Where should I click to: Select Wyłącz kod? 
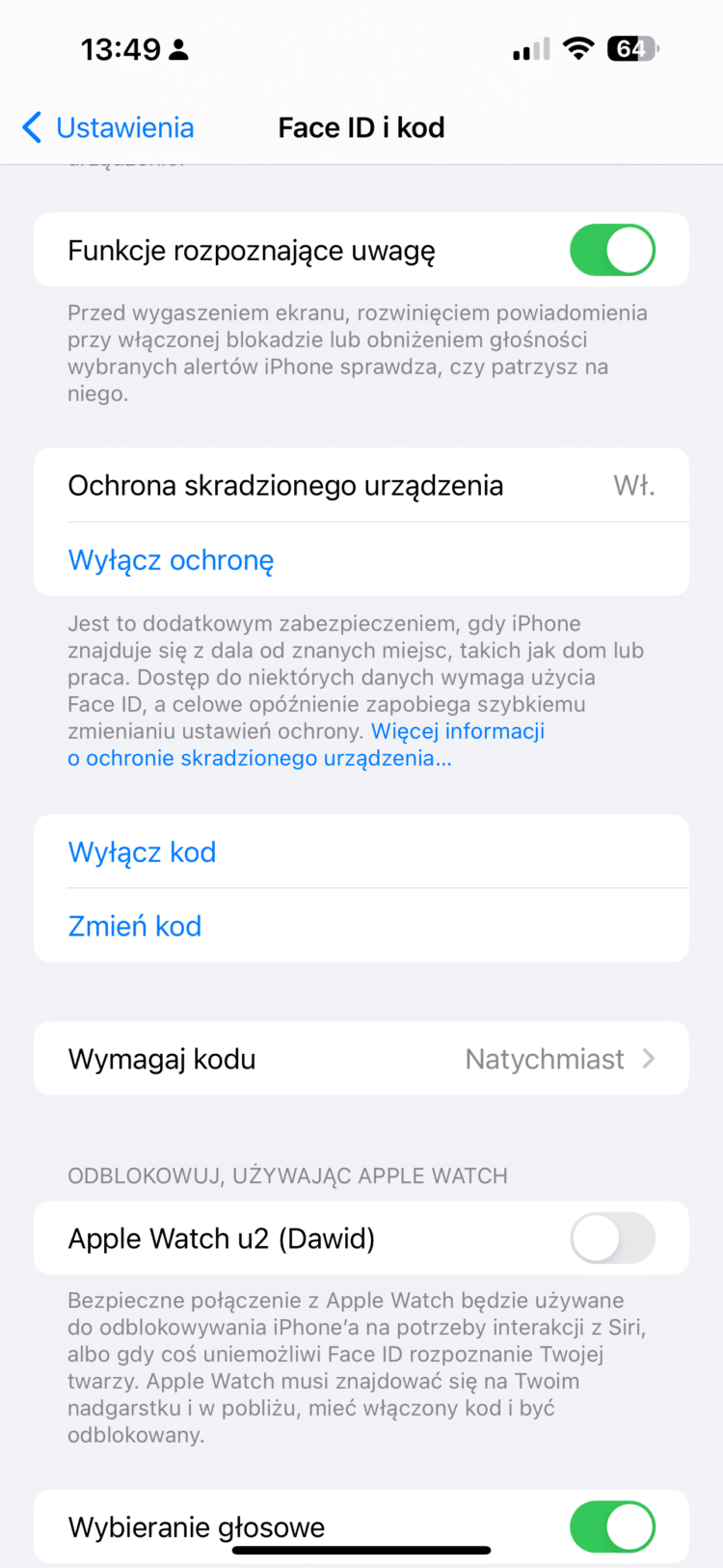click(142, 852)
